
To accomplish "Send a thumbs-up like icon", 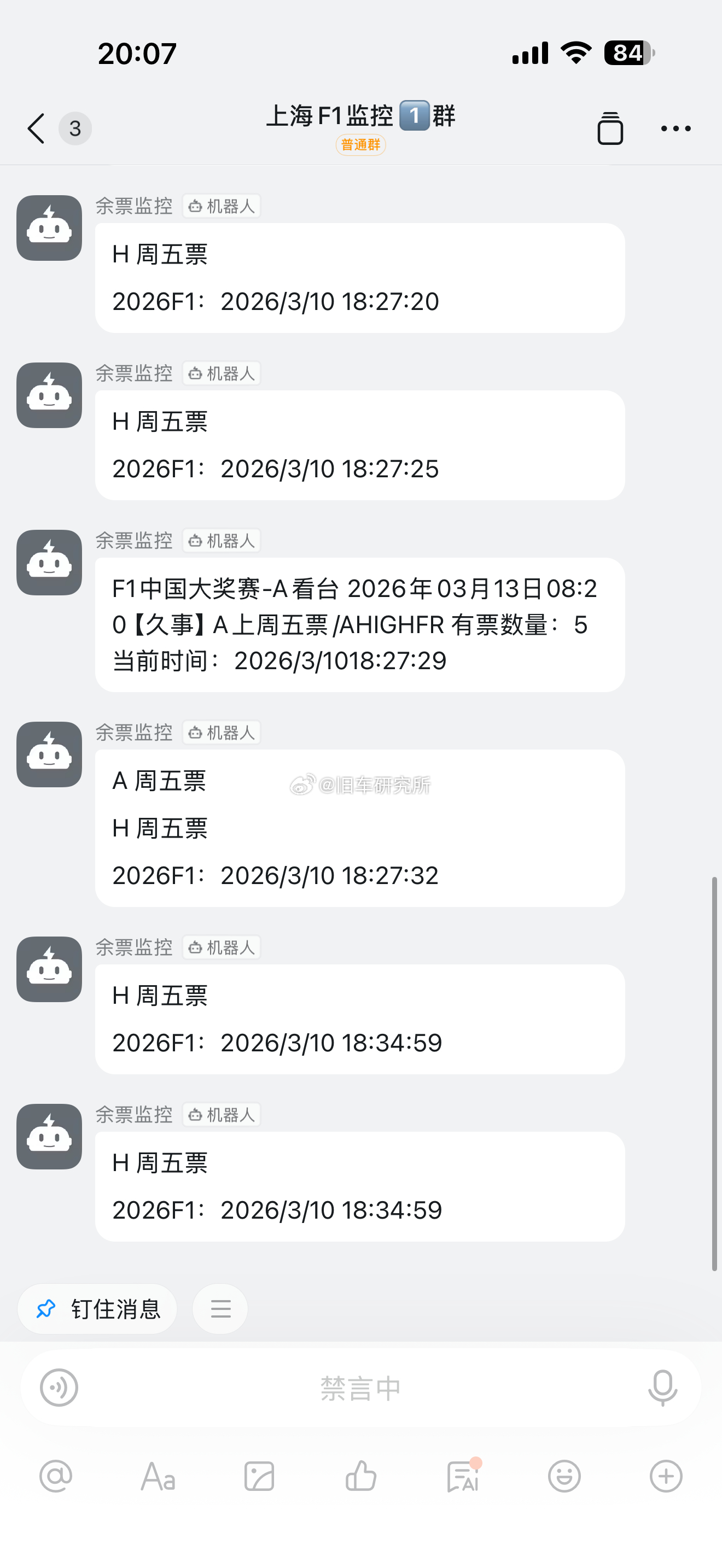I will 361,1476.
